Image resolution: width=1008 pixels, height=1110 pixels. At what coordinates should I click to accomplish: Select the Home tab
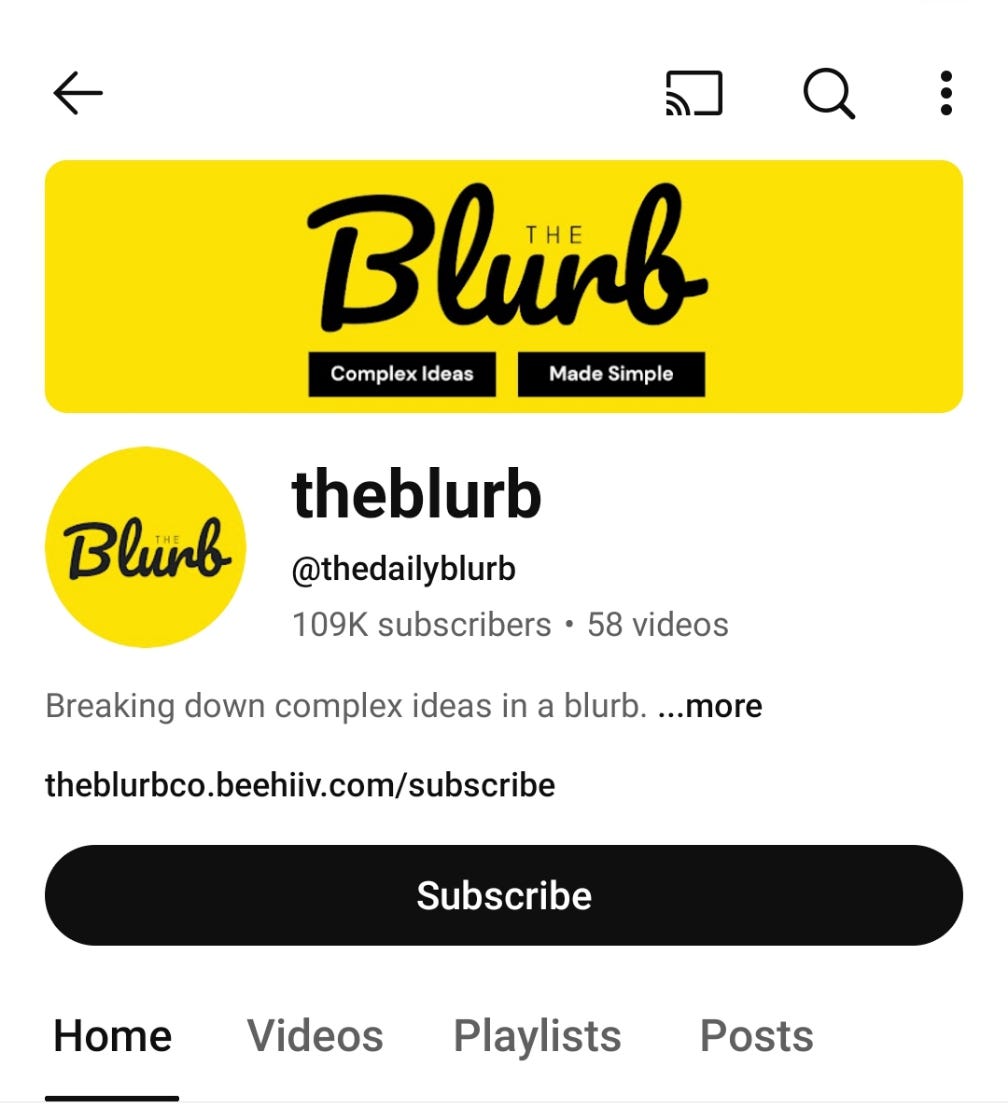(112, 1036)
